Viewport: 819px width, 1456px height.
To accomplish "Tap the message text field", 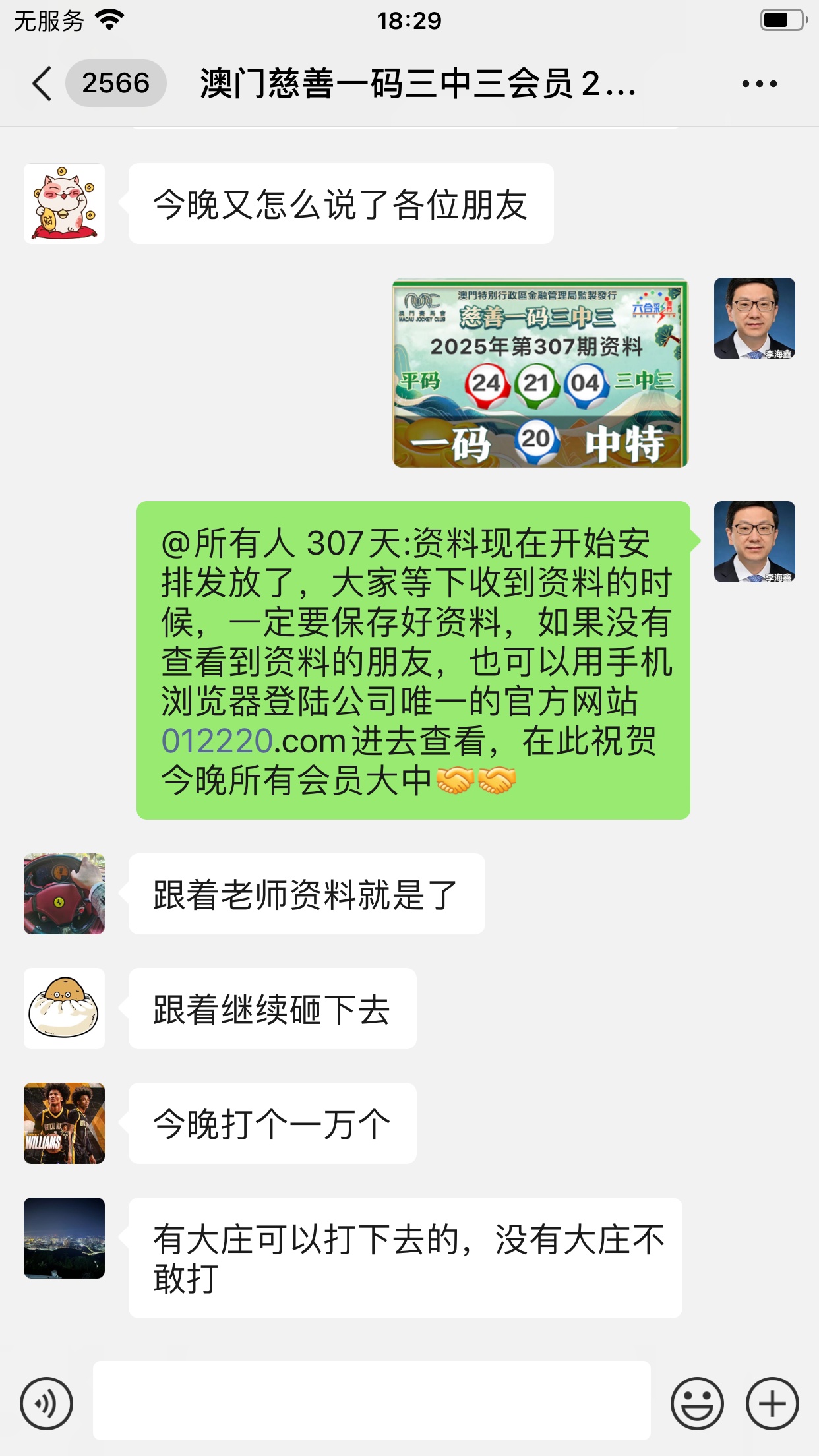I will [x=371, y=1401].
